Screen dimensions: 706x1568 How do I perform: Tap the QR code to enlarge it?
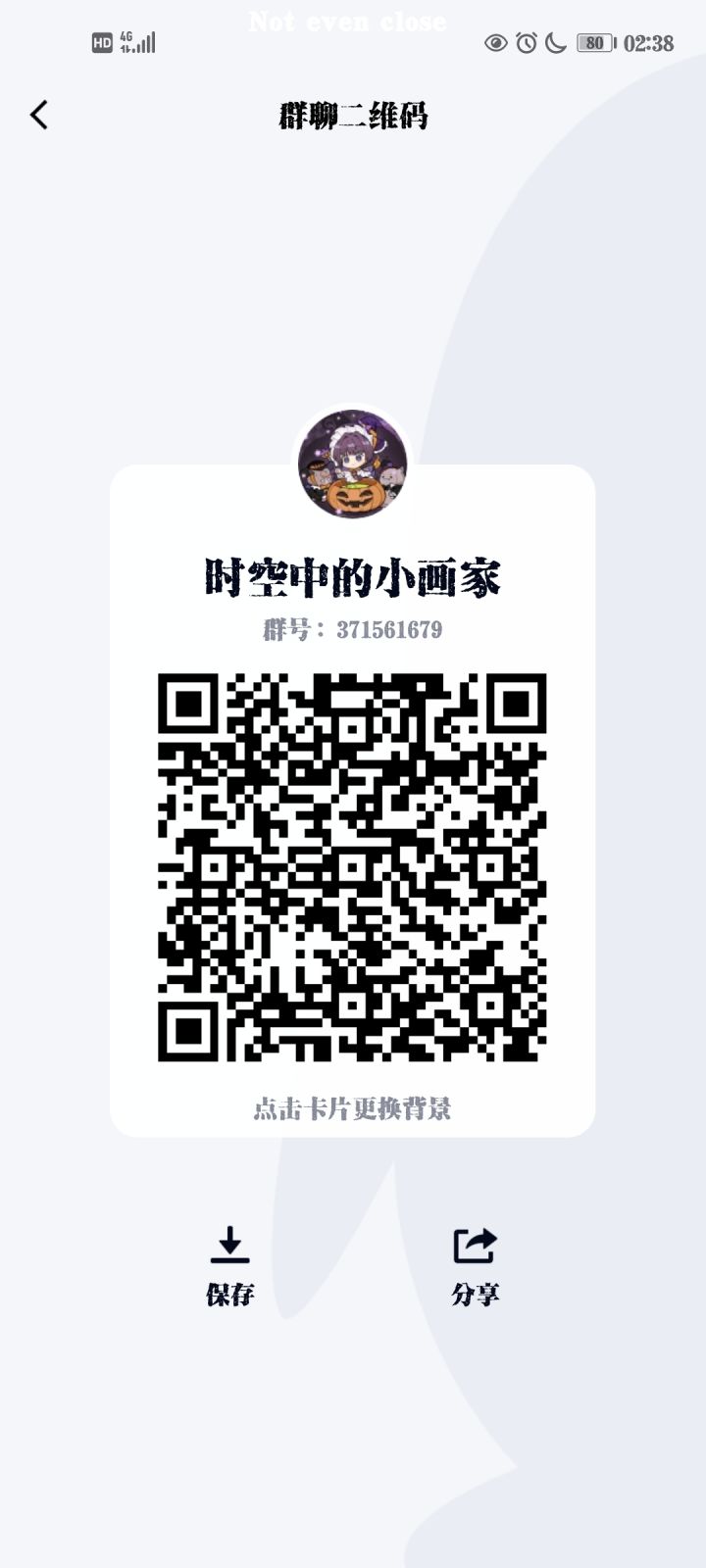pos(353,867)
